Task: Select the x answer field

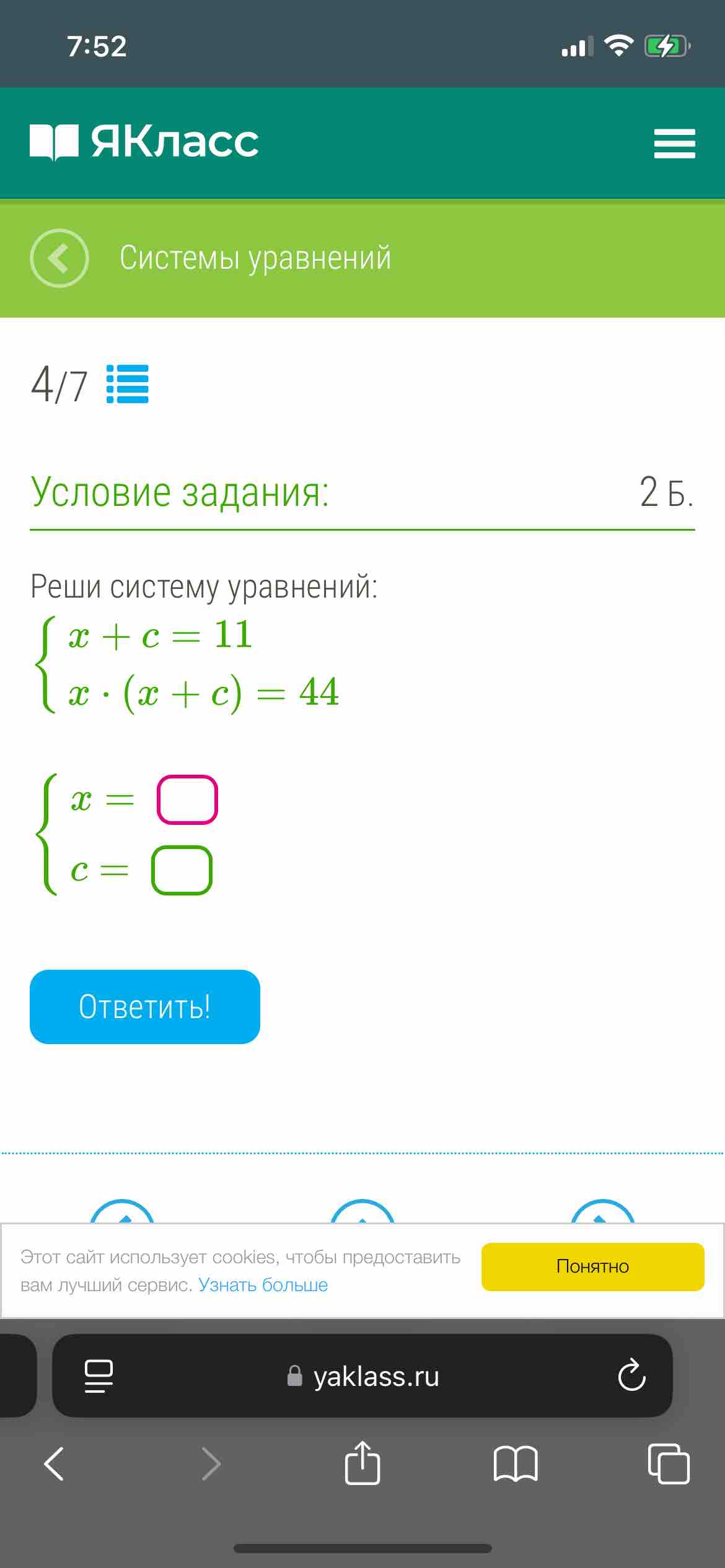Action: [x=187, y=799]
